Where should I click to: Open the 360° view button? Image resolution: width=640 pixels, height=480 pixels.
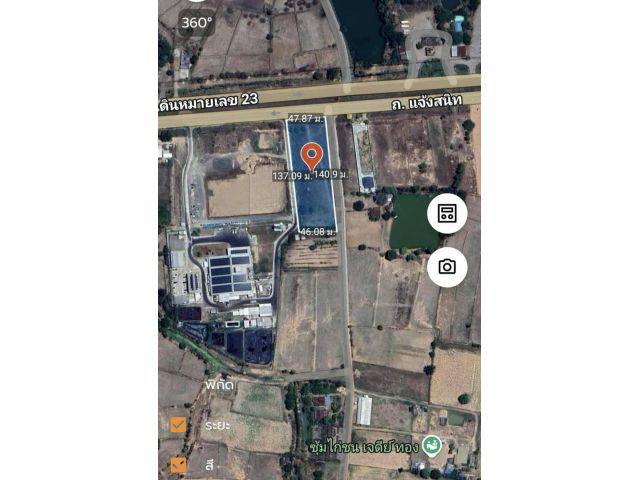point(196,21)
